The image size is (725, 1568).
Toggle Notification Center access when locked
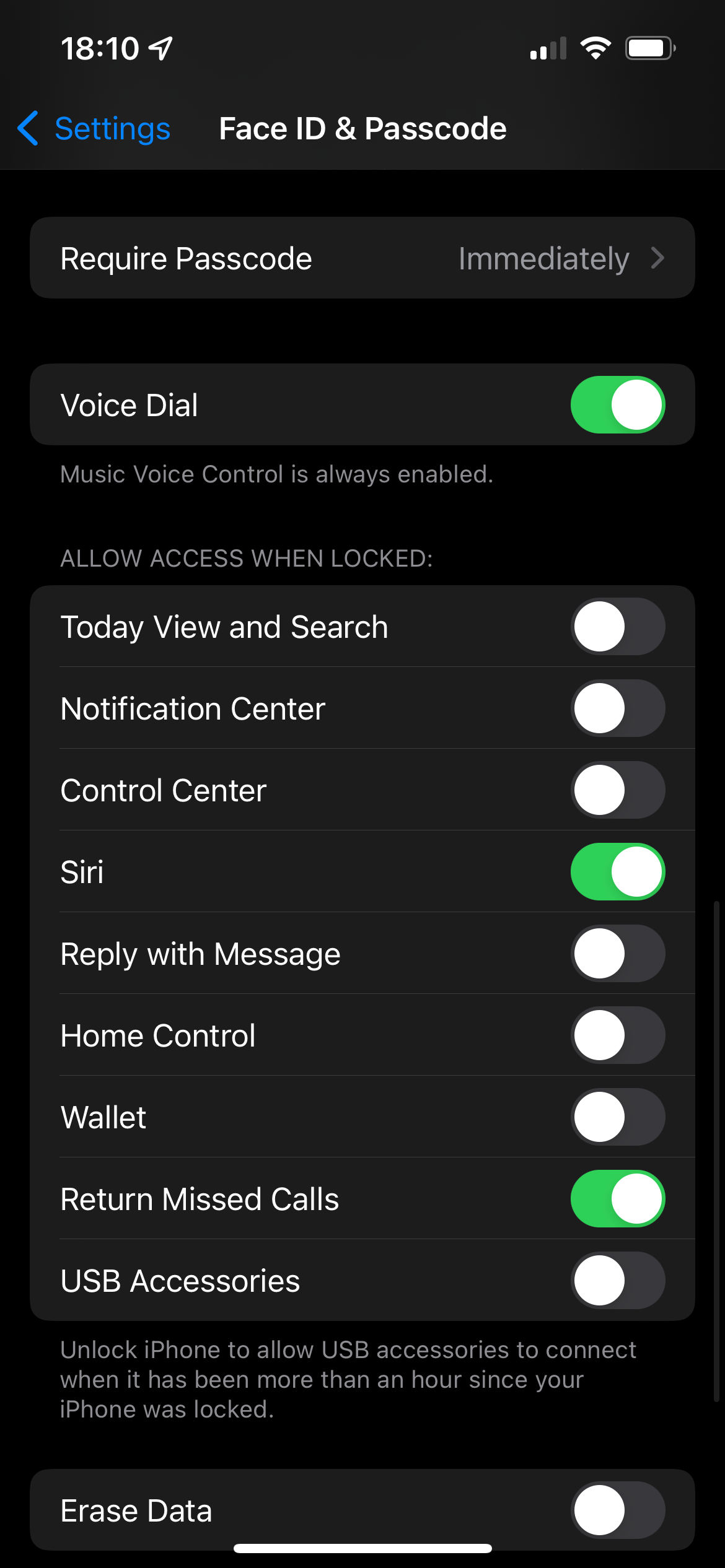pyautogui.click(x=617, y=708)
